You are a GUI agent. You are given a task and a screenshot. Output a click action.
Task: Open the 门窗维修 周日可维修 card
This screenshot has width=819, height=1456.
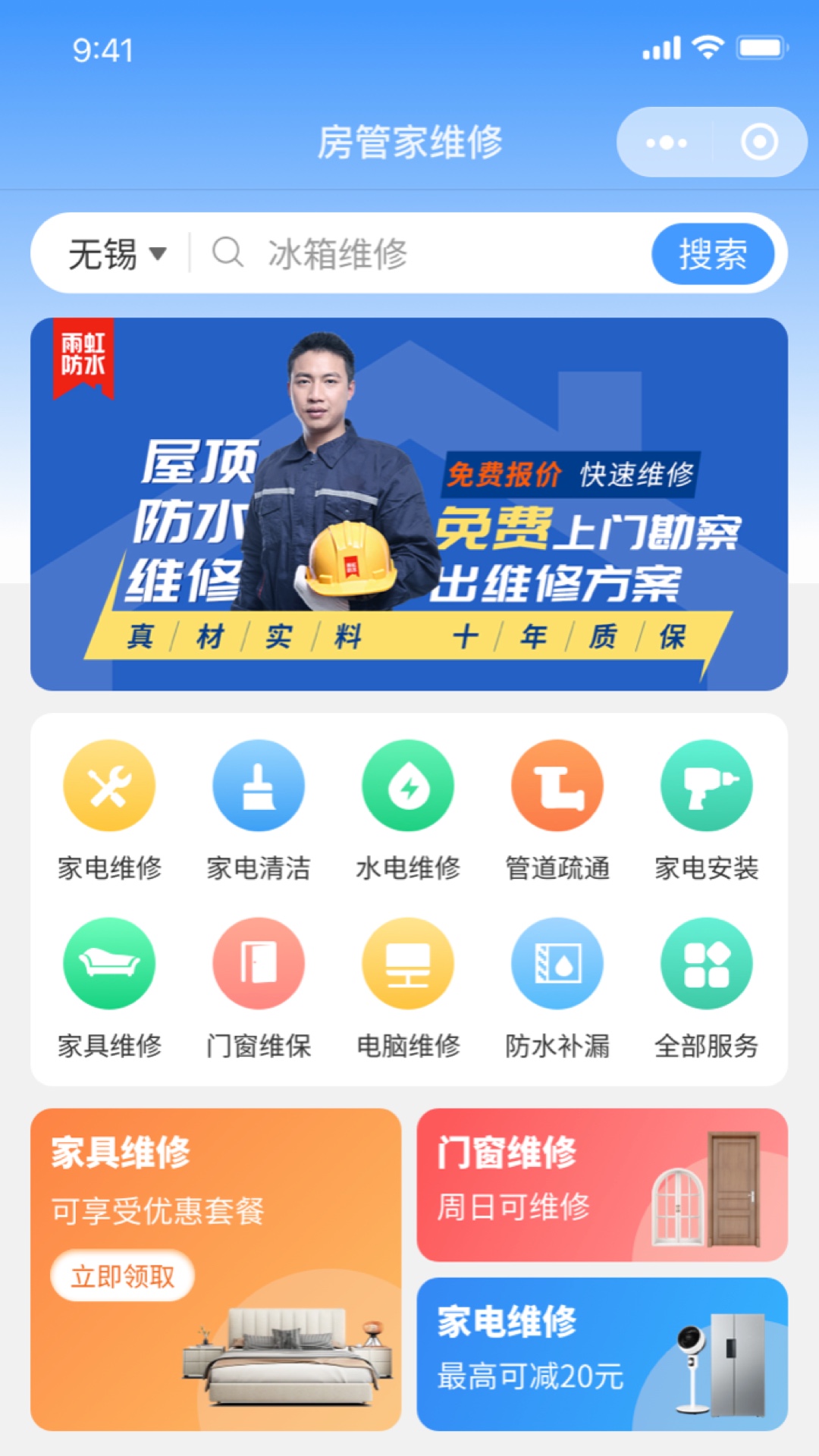[602, 1185]
